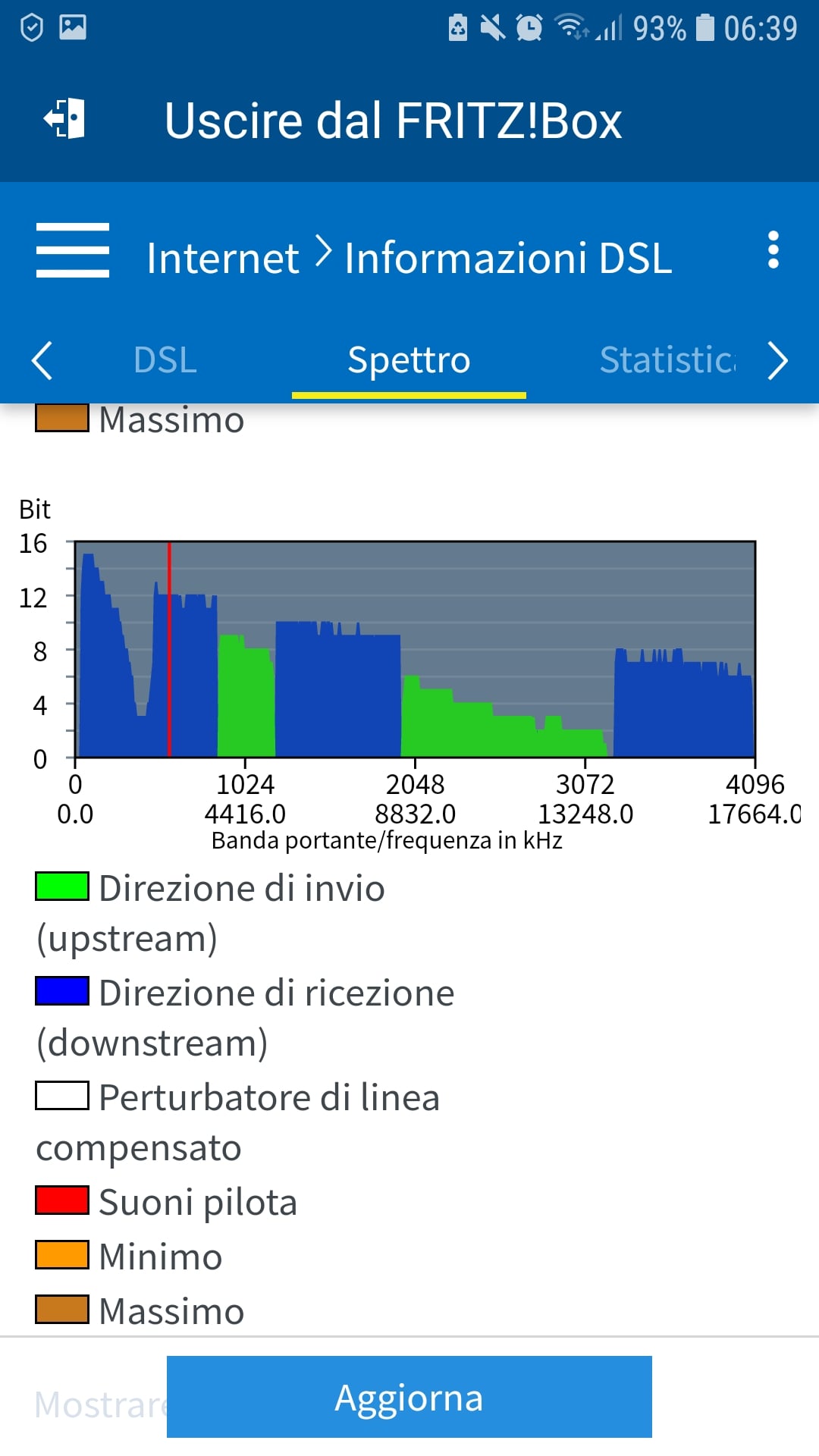Go to the Internet breadcrumb
The image size is (819, 1456).
point(222,258)
